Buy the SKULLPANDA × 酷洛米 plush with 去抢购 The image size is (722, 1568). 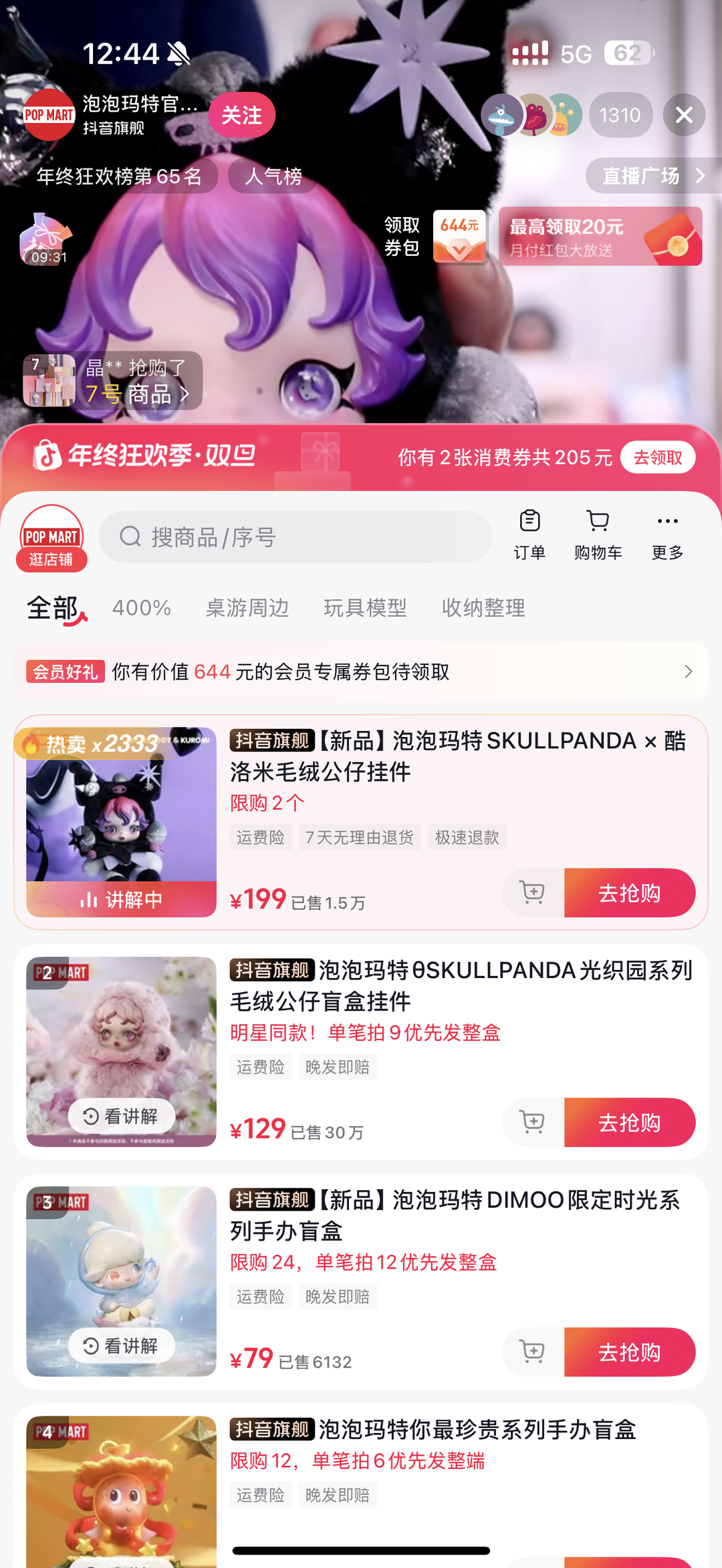(x=629, y=893)
